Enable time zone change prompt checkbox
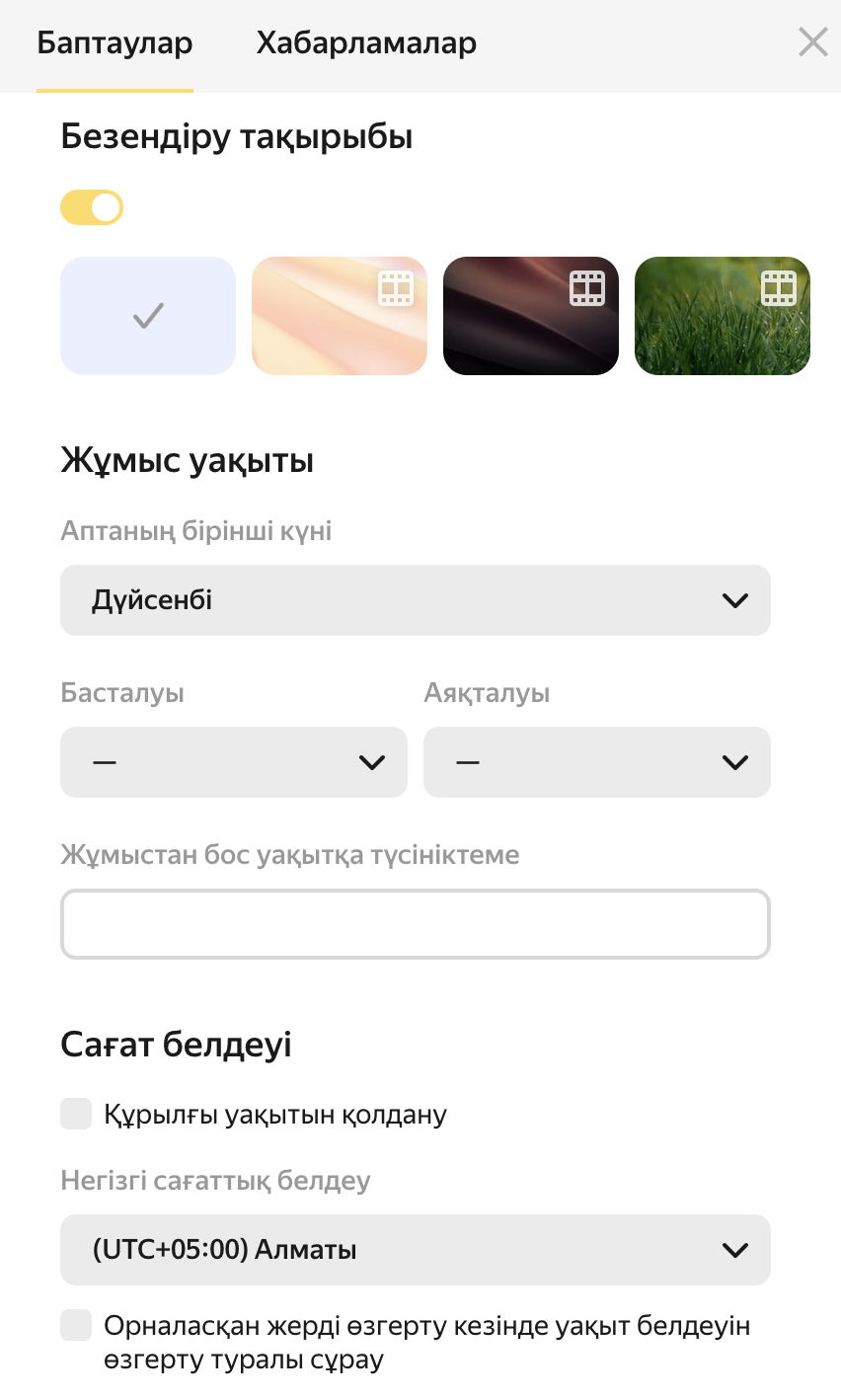The height and width of the screenshot is (1400, 841). 76,1325
